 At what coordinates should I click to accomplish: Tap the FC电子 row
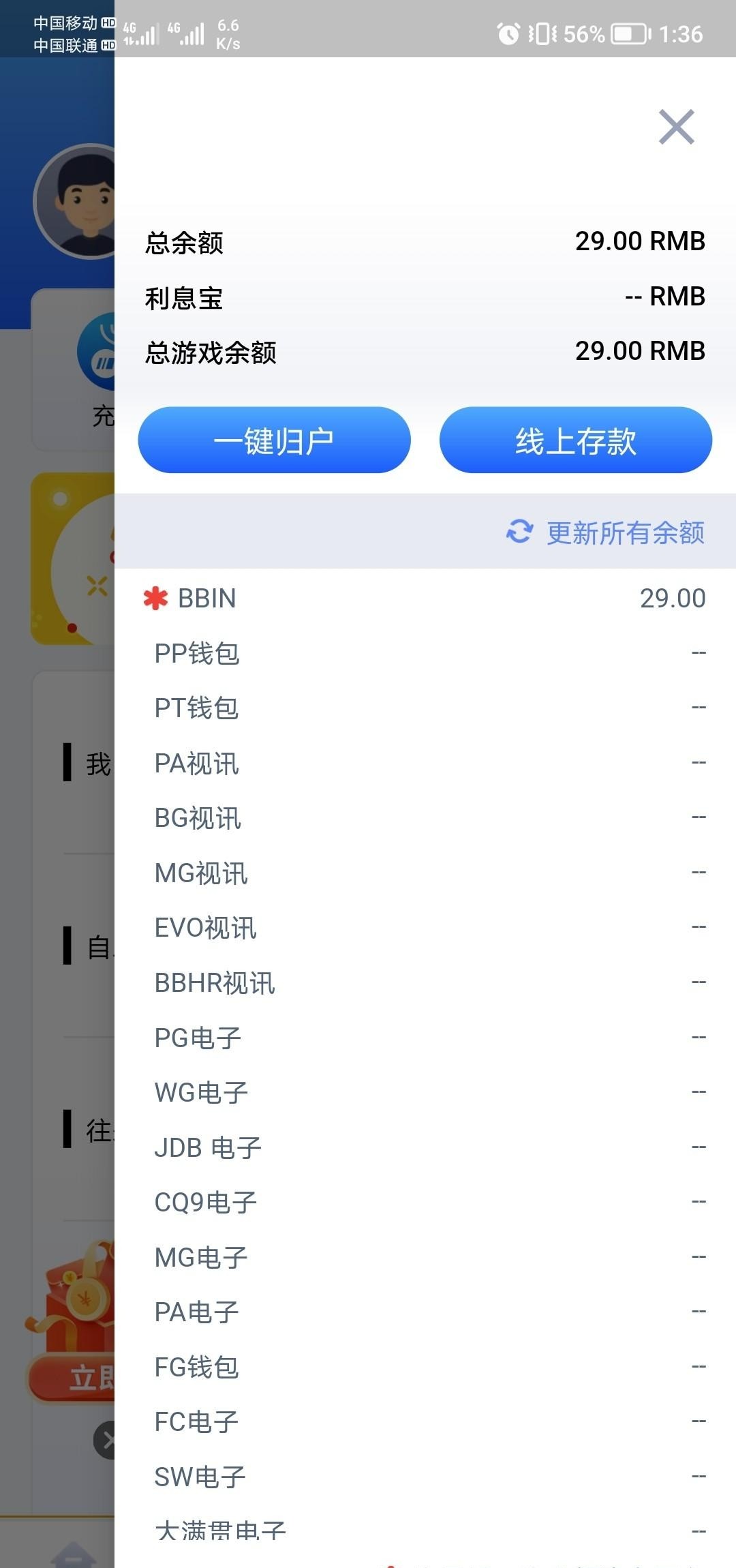424,1422
